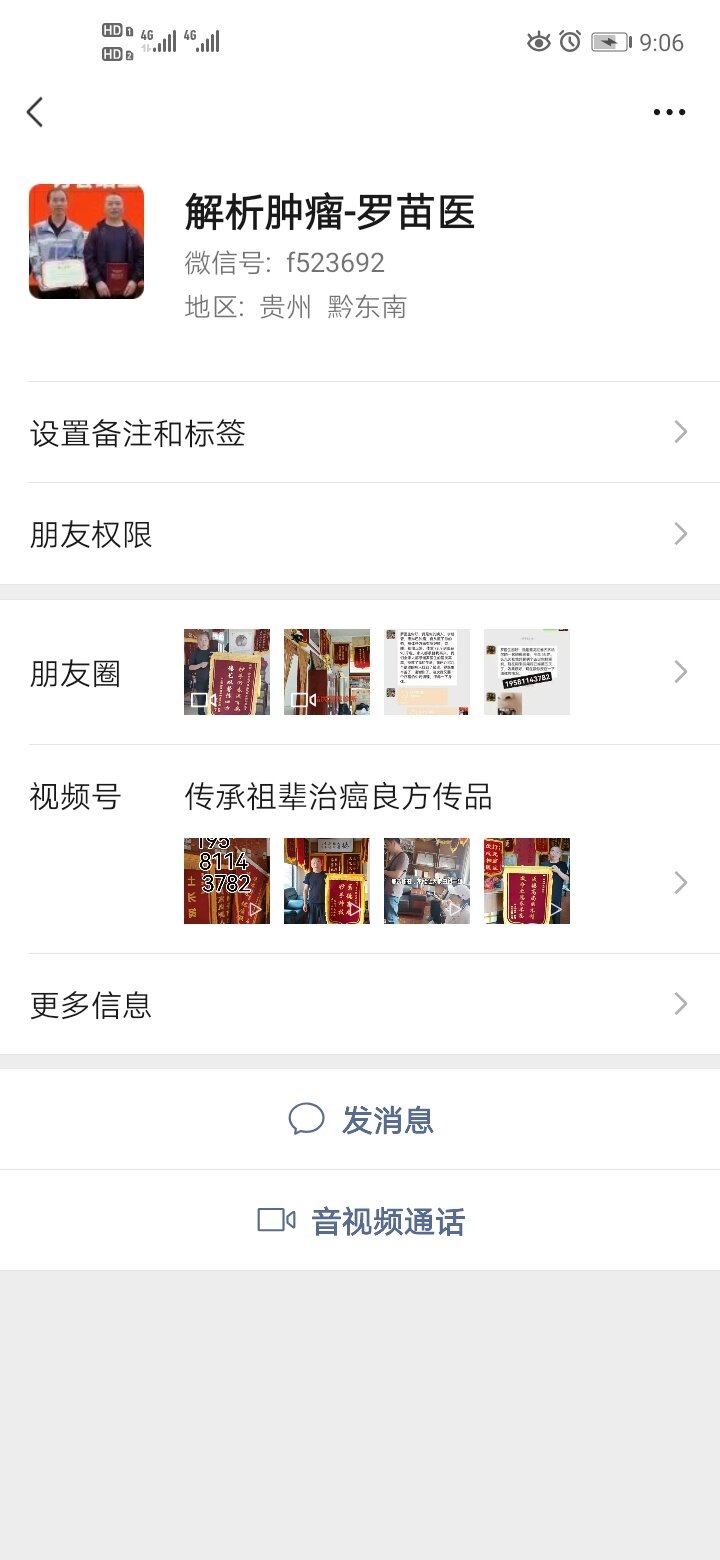Open the 视频号 channel row
The image size is (720, 1560).
[x=360, y=850]
